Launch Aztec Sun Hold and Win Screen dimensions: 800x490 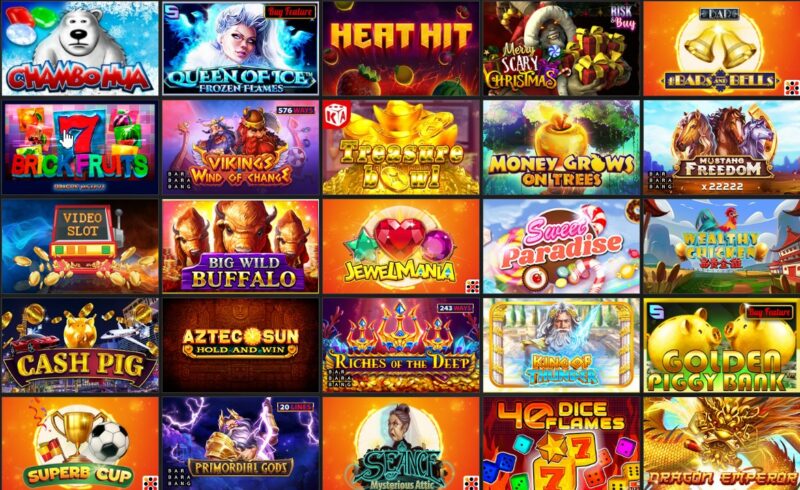point(240,343)
